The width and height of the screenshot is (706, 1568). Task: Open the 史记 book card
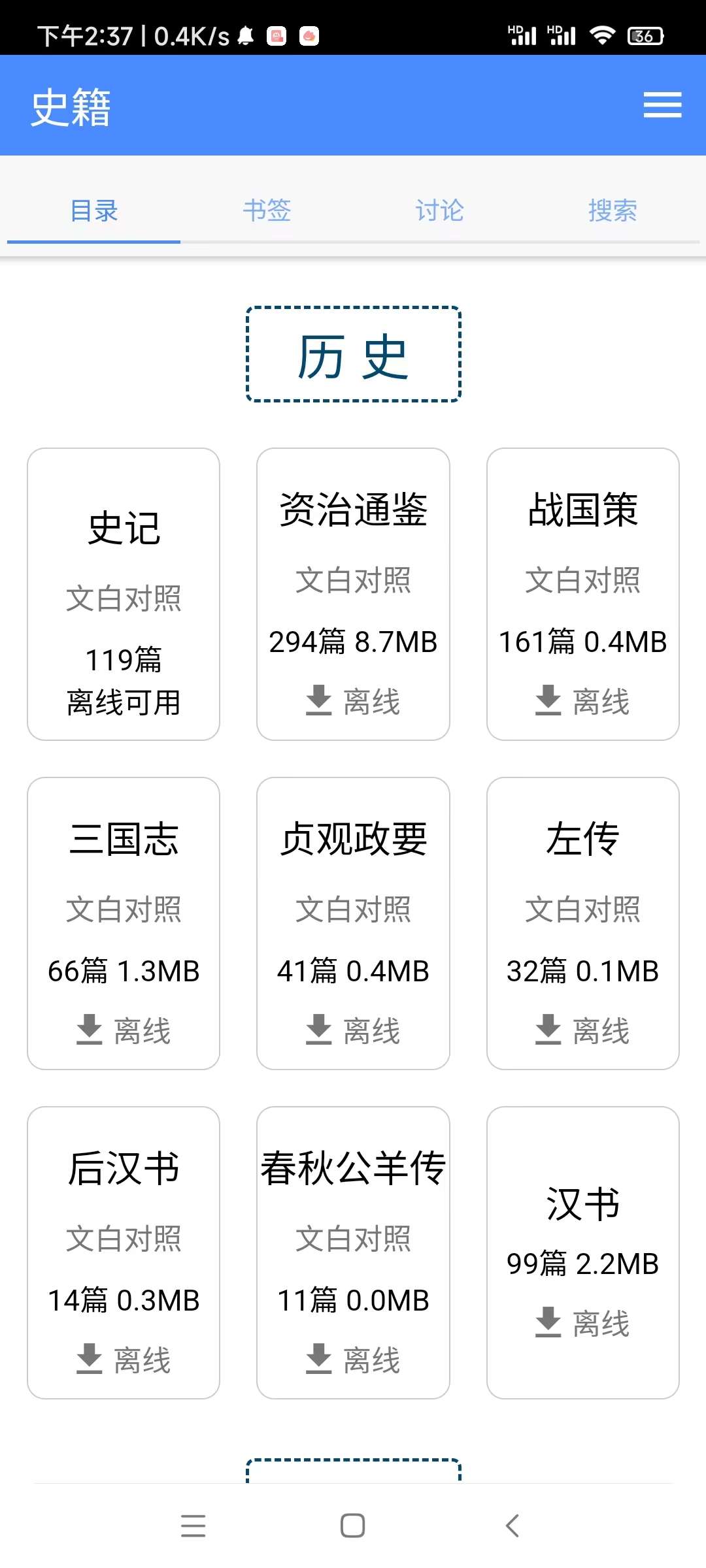(x=124, y=528)
